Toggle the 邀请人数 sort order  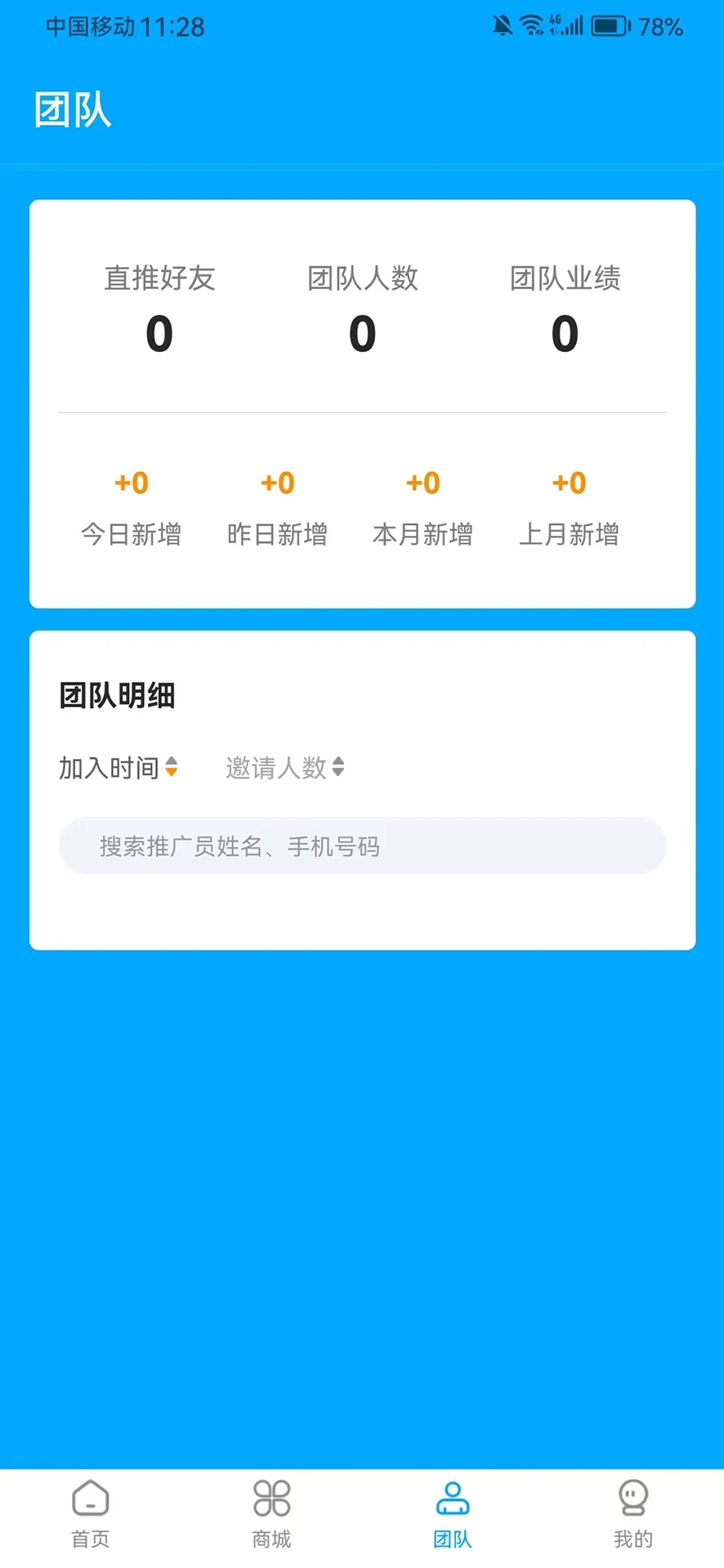(x=283, y=768)
